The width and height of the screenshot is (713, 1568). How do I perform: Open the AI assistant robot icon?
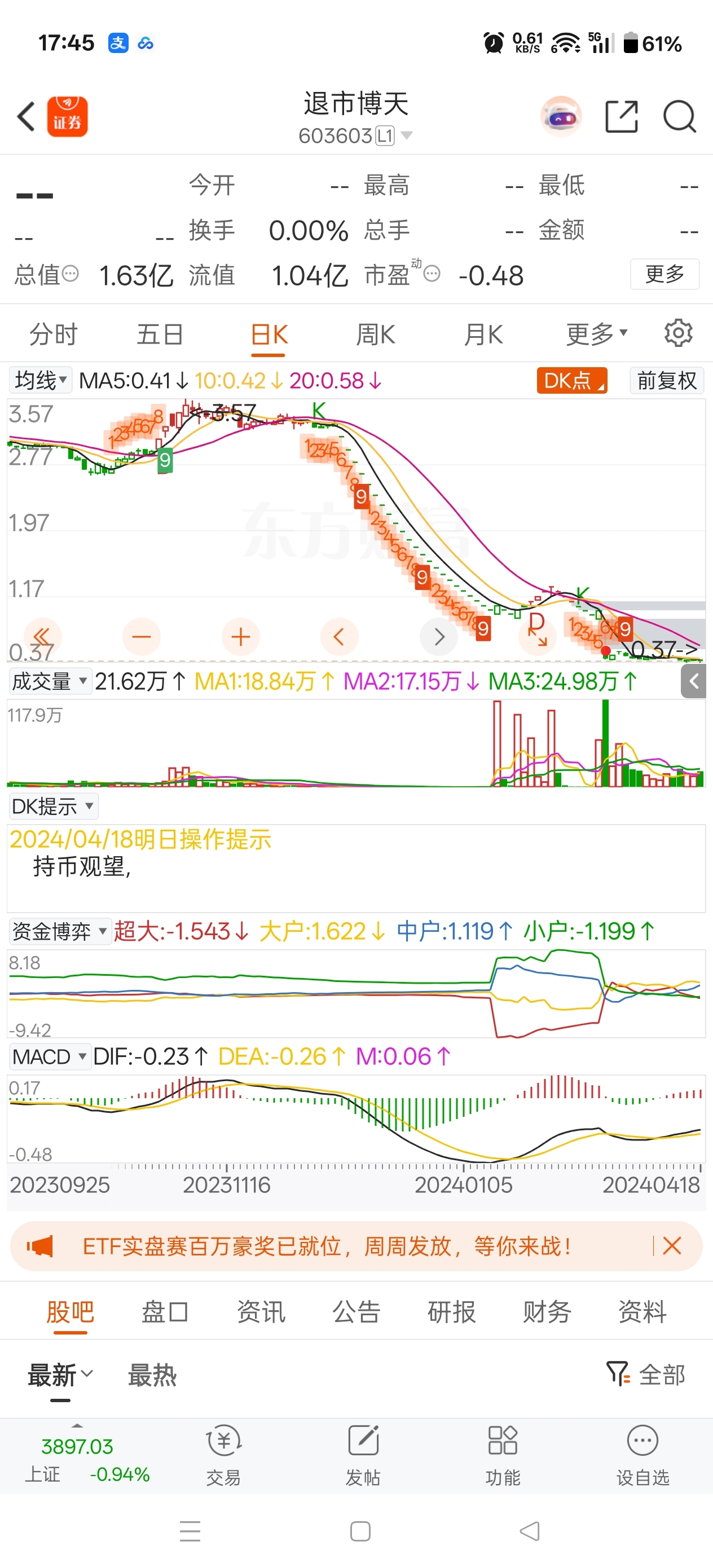tap(561, 116)
